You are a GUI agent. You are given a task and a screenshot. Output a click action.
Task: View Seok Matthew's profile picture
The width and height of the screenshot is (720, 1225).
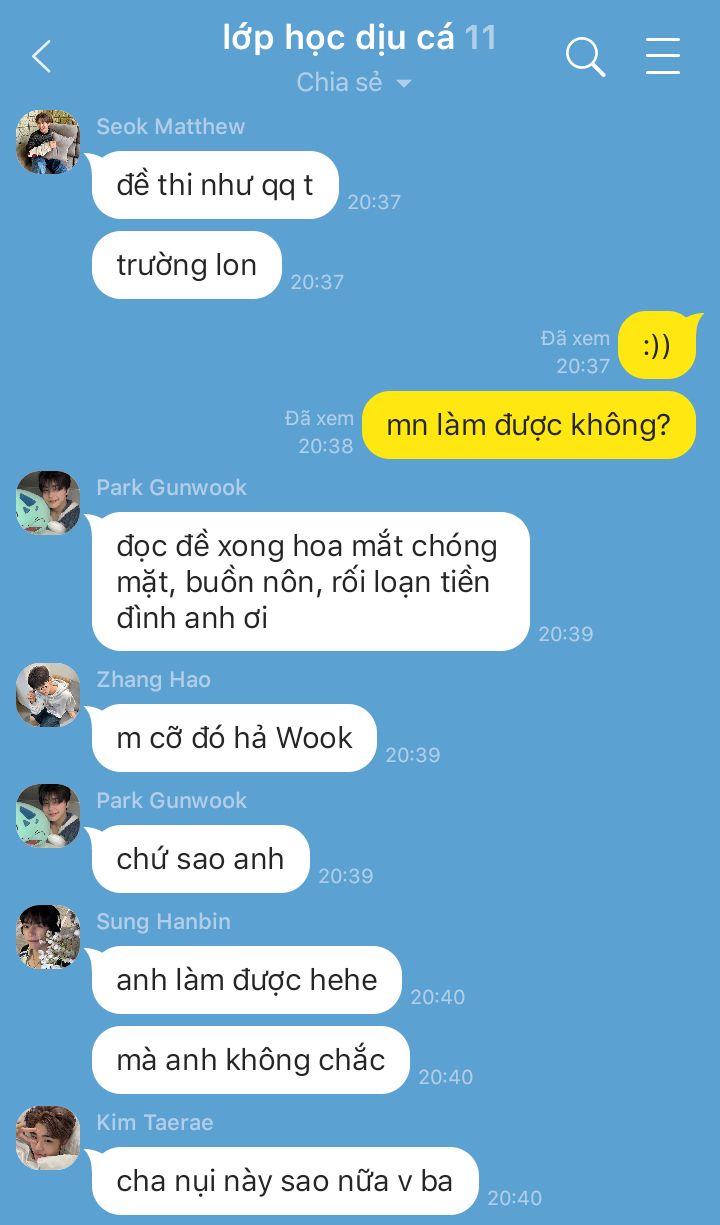coord(48,142)
